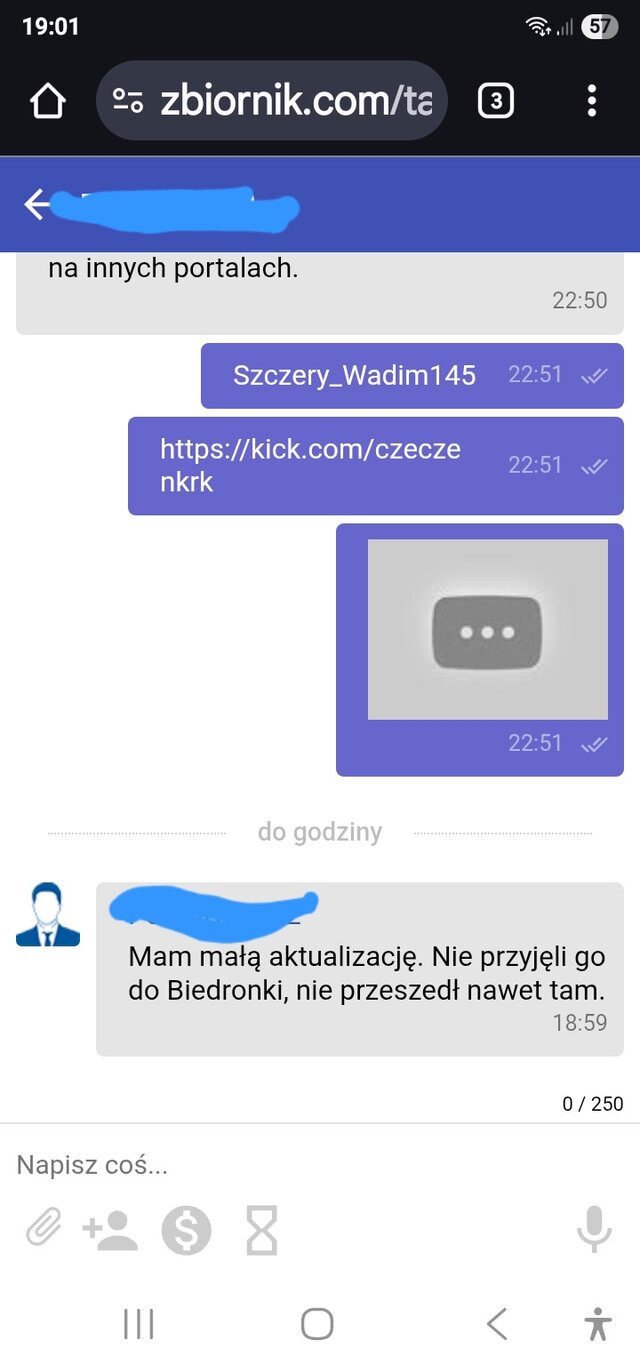This screenshot has width=640, height=1372.
Task: Open the kick.com/czeczenkrk link
Action: tap(310, 465)
